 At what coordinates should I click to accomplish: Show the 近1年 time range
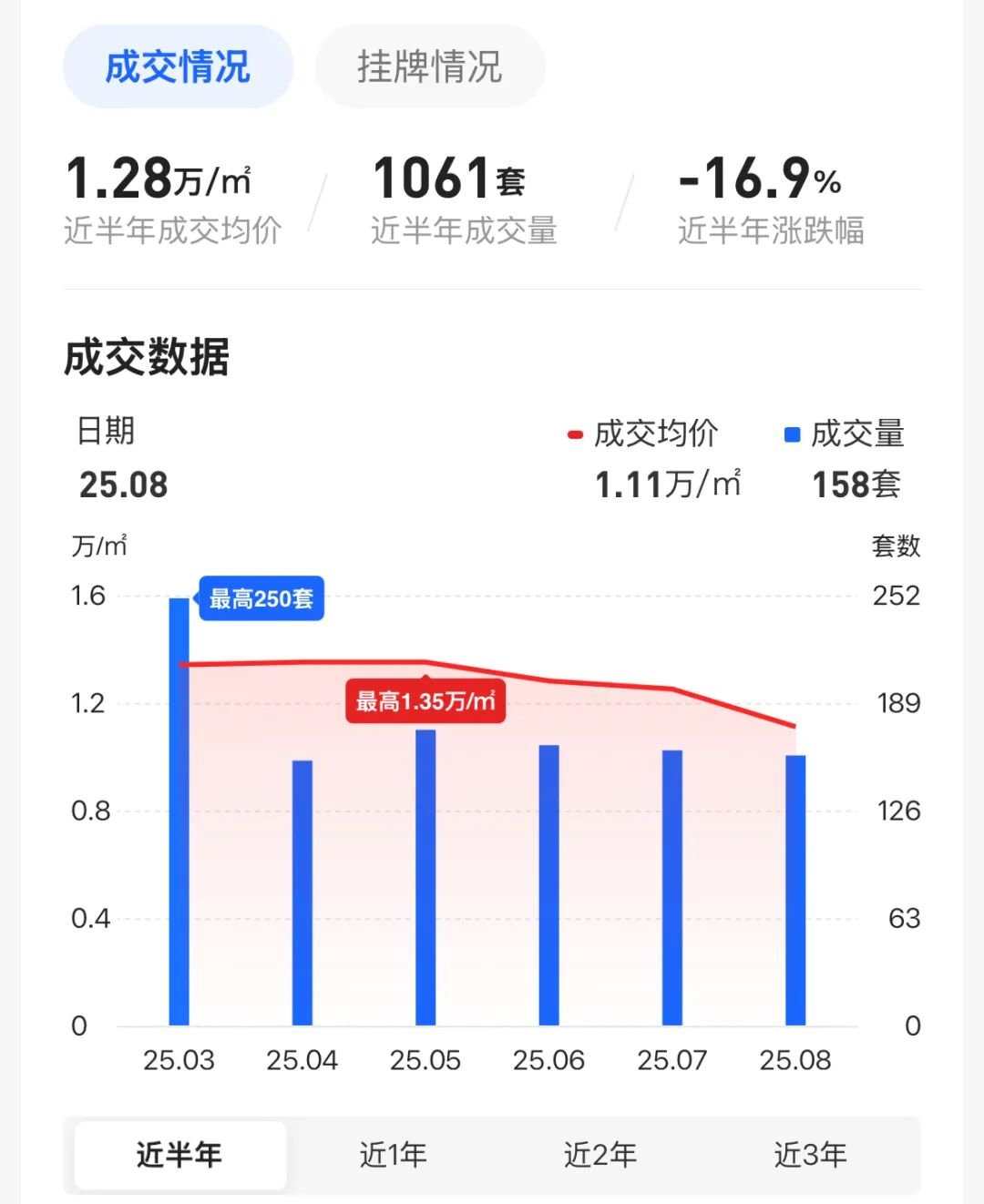[x=393, y=1155]
